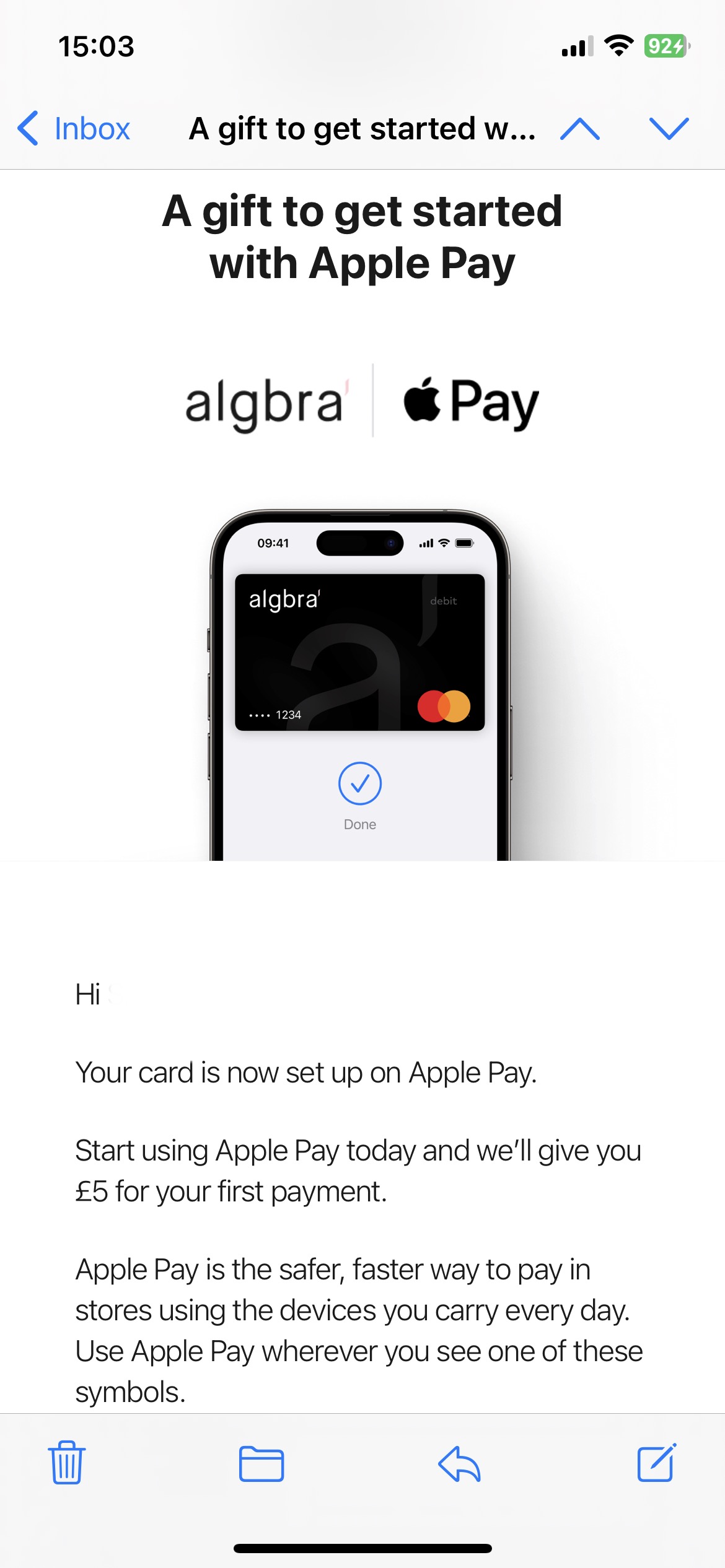
Task: Jump to the next email
Action: pyautogui.click(x=669, y=129)
